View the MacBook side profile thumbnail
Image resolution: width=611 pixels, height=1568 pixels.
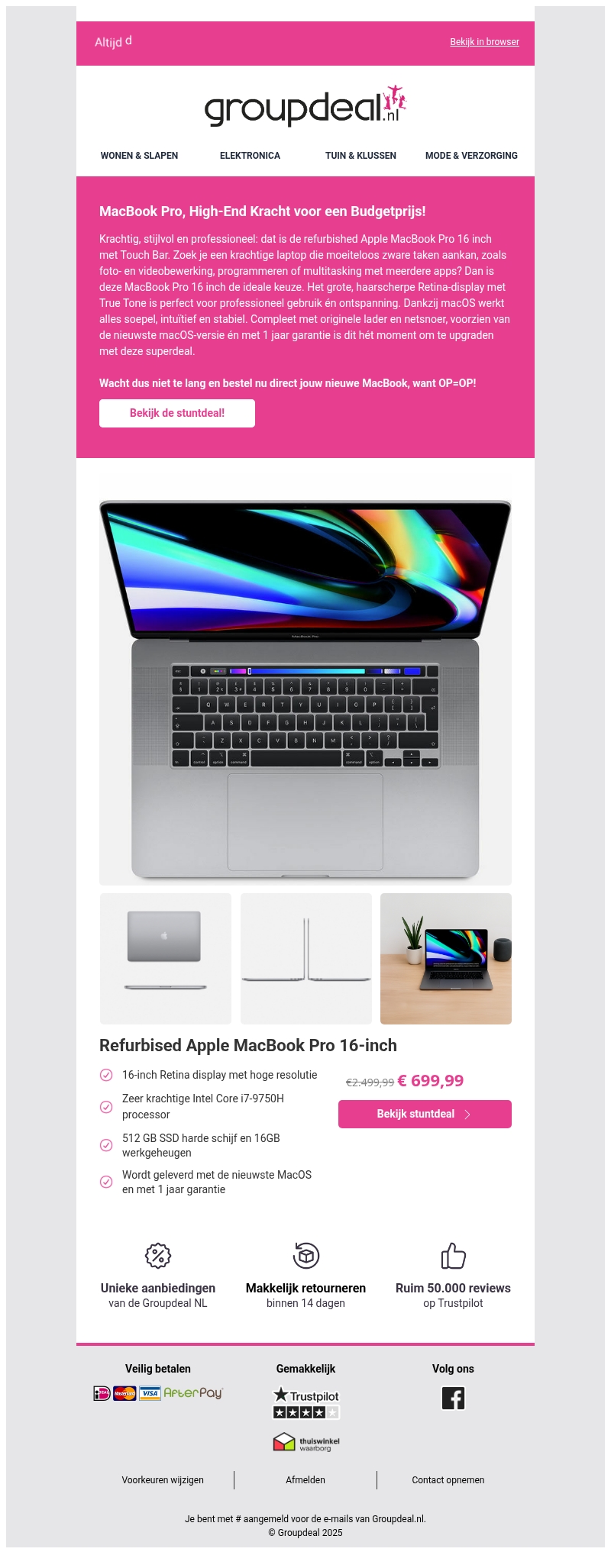click(306, 959)
